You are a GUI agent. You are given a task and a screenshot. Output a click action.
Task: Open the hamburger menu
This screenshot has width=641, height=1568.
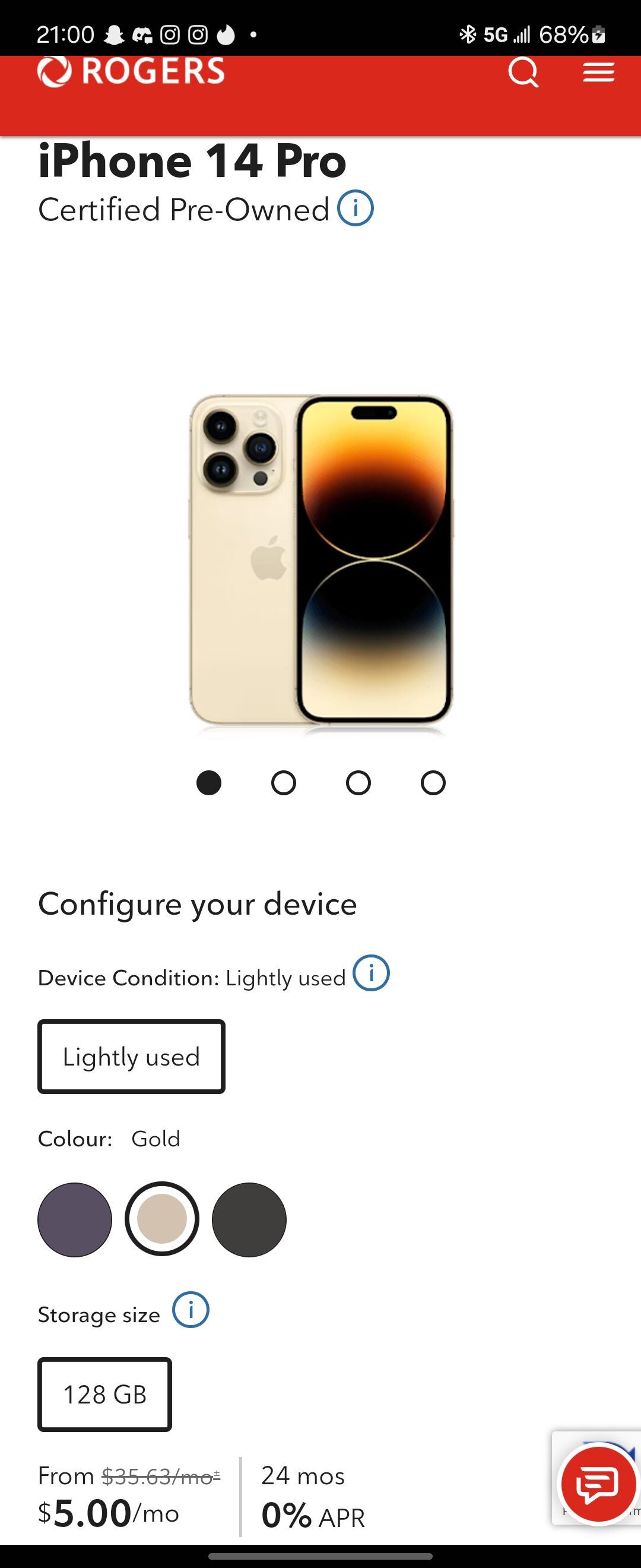point(598,73)
